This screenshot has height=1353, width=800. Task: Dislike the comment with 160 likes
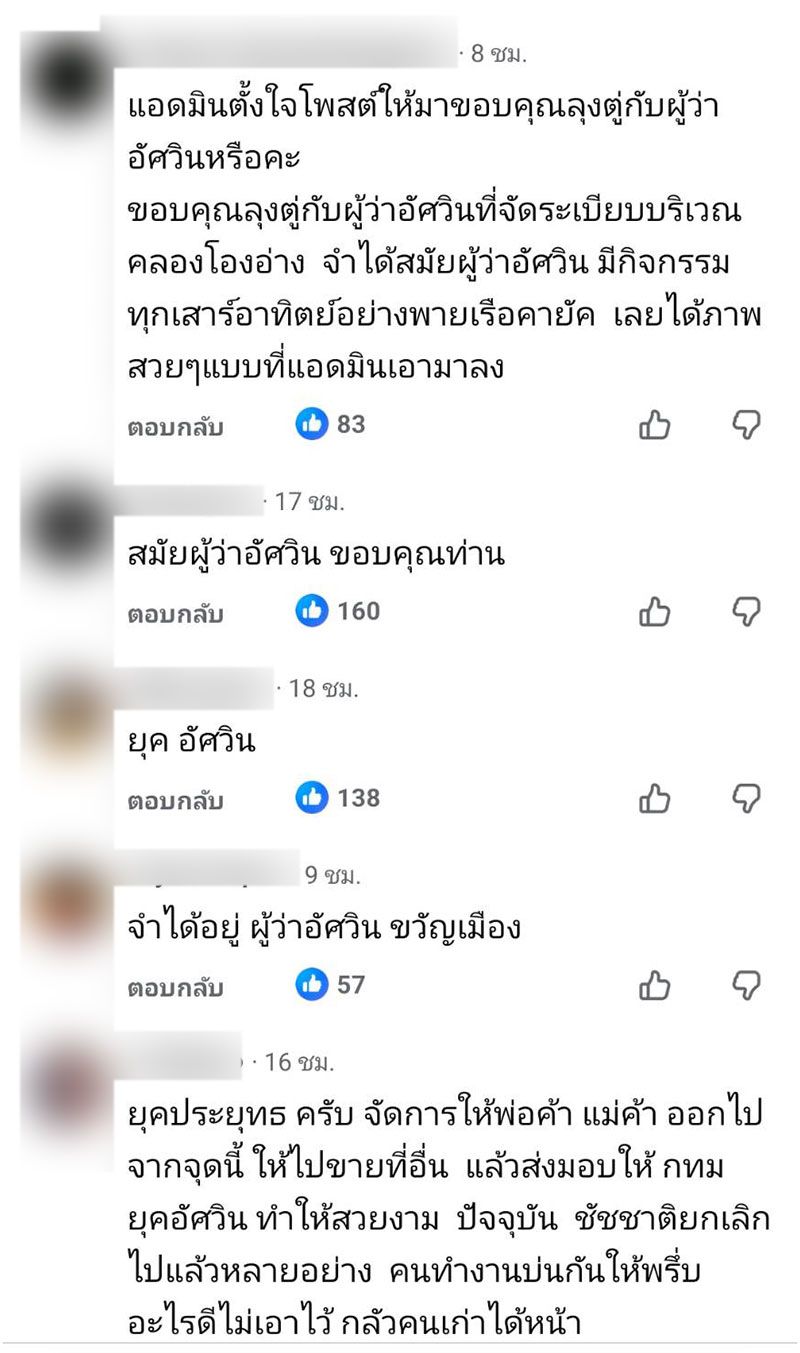[747, 611]
